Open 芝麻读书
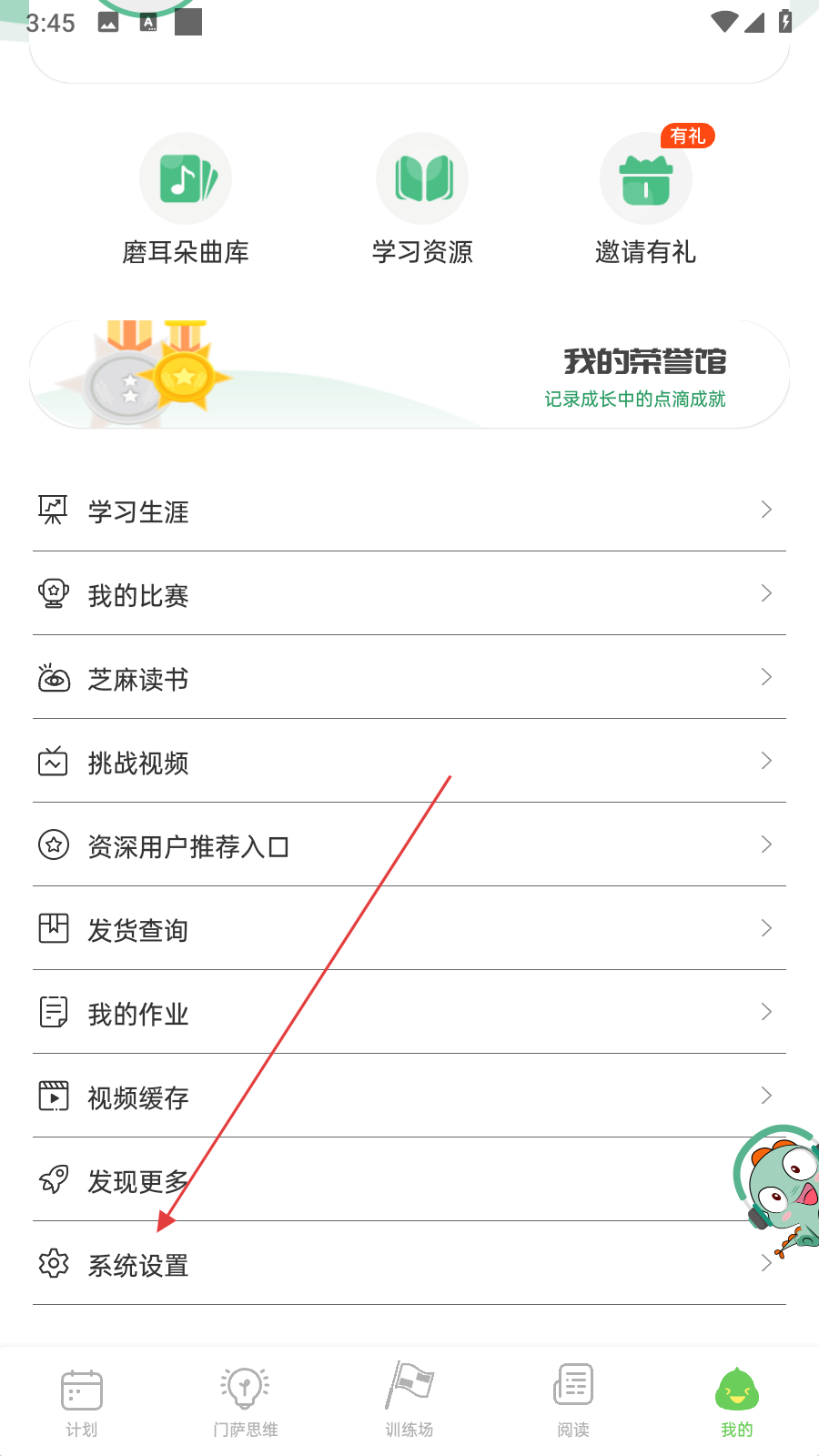 pyautogui.click(x=409, y=678)
